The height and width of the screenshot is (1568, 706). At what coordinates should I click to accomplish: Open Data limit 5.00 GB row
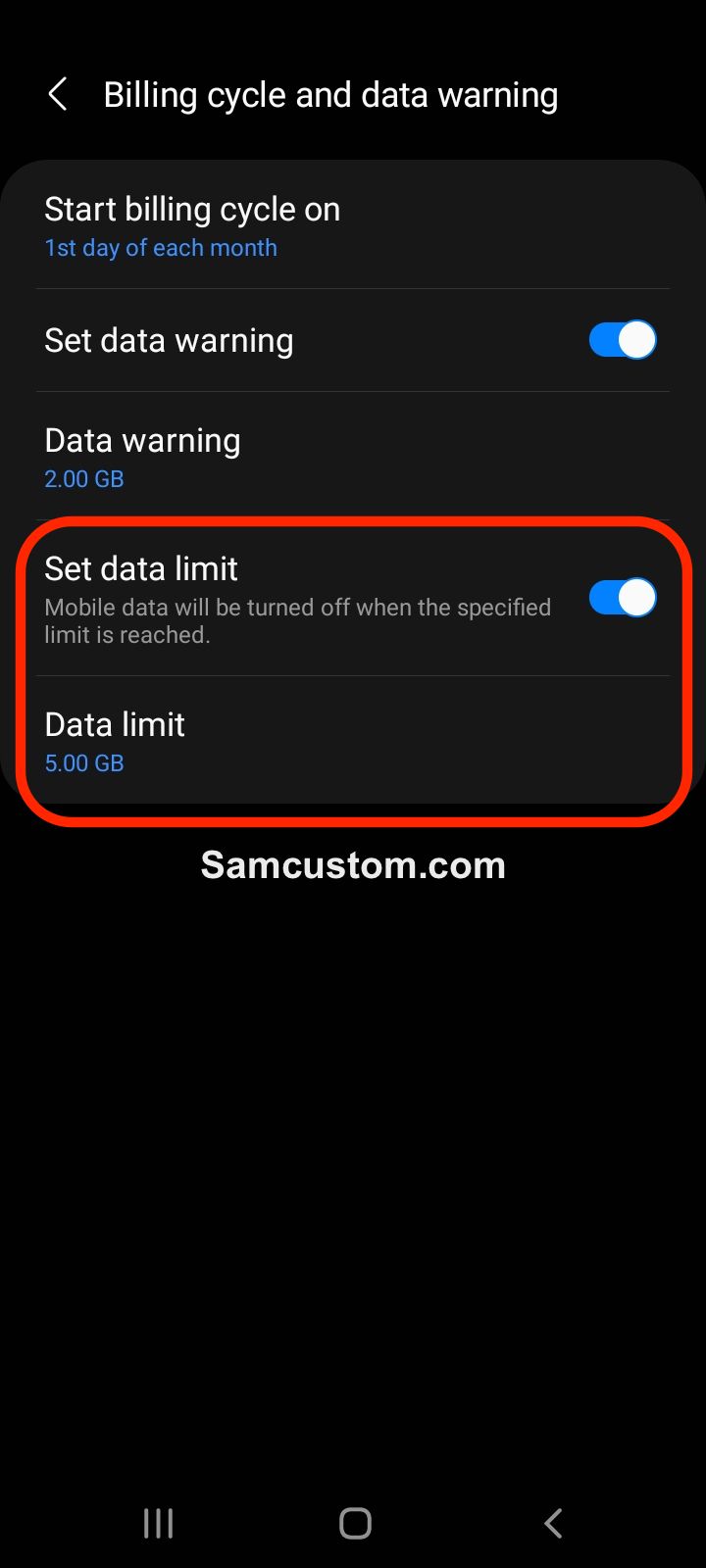(x=353, y=742)
